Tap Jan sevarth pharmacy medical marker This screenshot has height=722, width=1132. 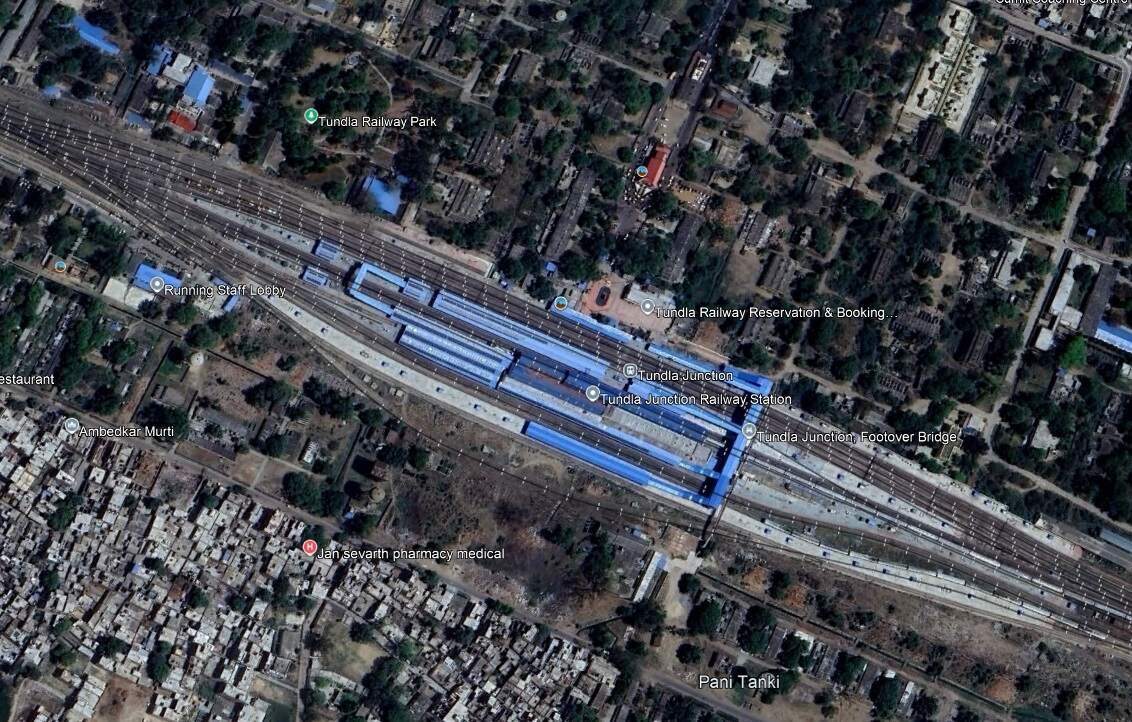(x=310, y=548)
